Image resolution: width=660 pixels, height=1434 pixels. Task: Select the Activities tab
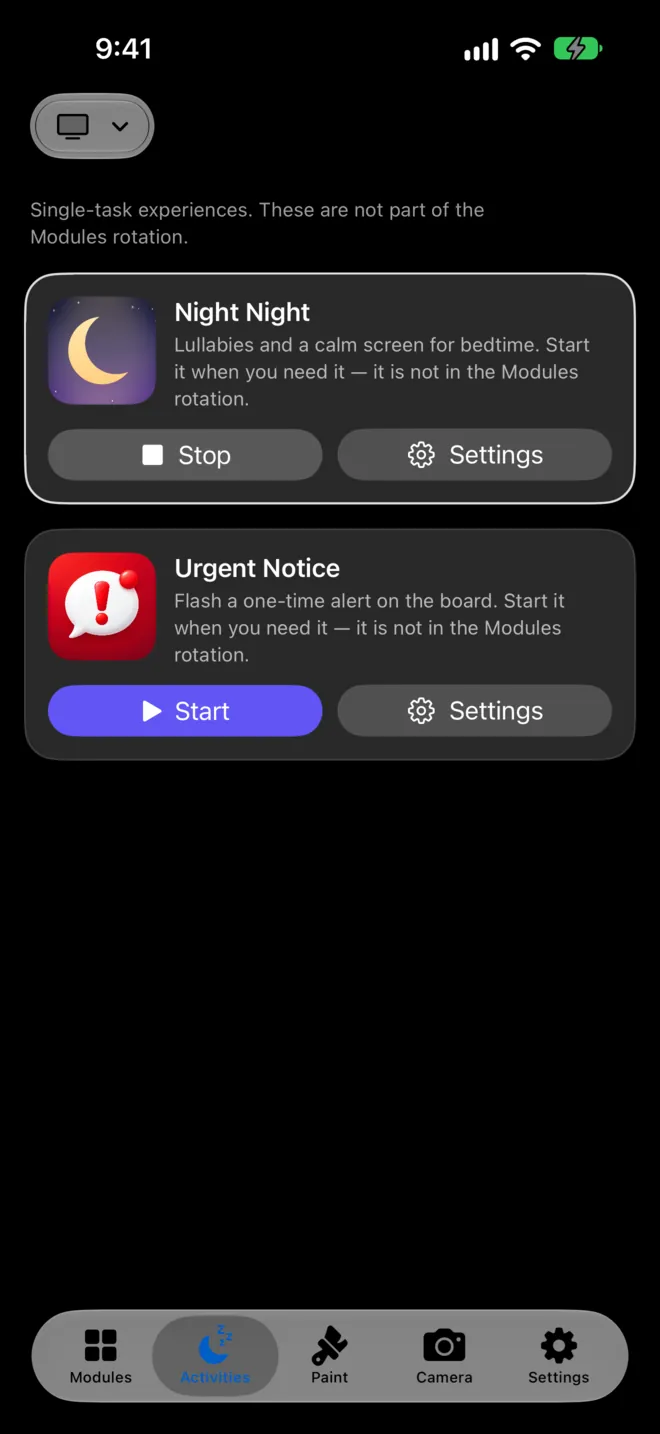click(215, 1356)
